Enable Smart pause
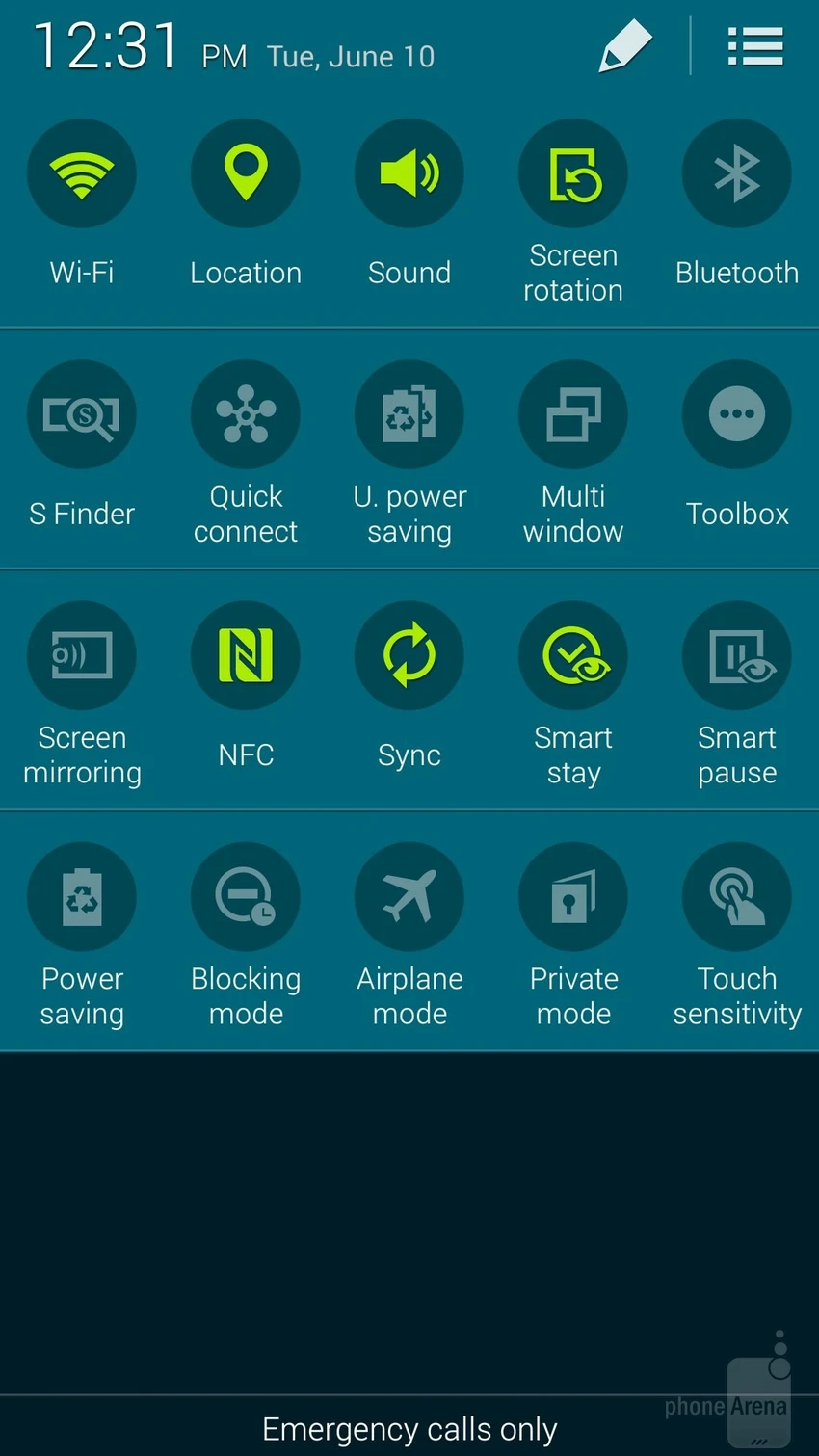Image resolution: width=819 pixels, height=1456 pixels. (737, 655)
